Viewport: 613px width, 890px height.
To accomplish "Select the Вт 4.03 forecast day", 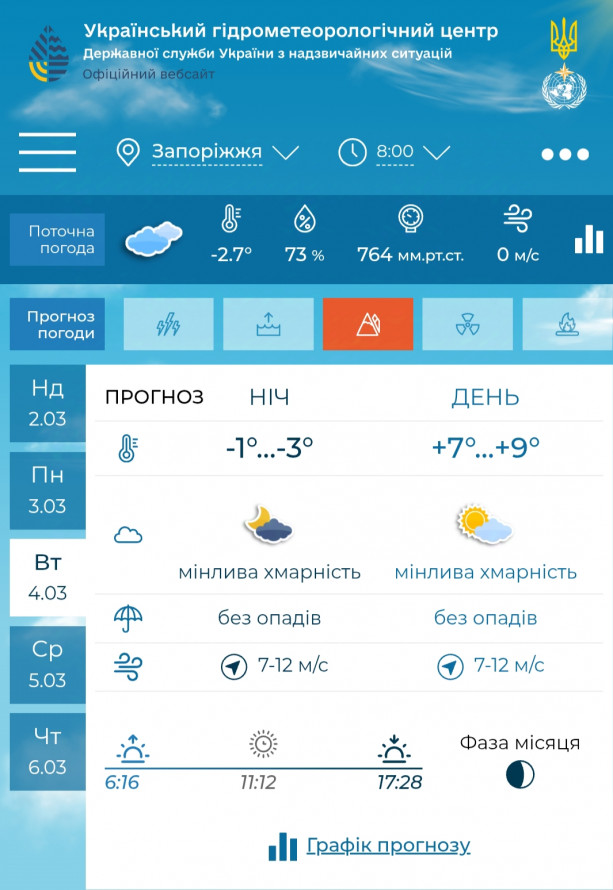I will tap(47, 577).
